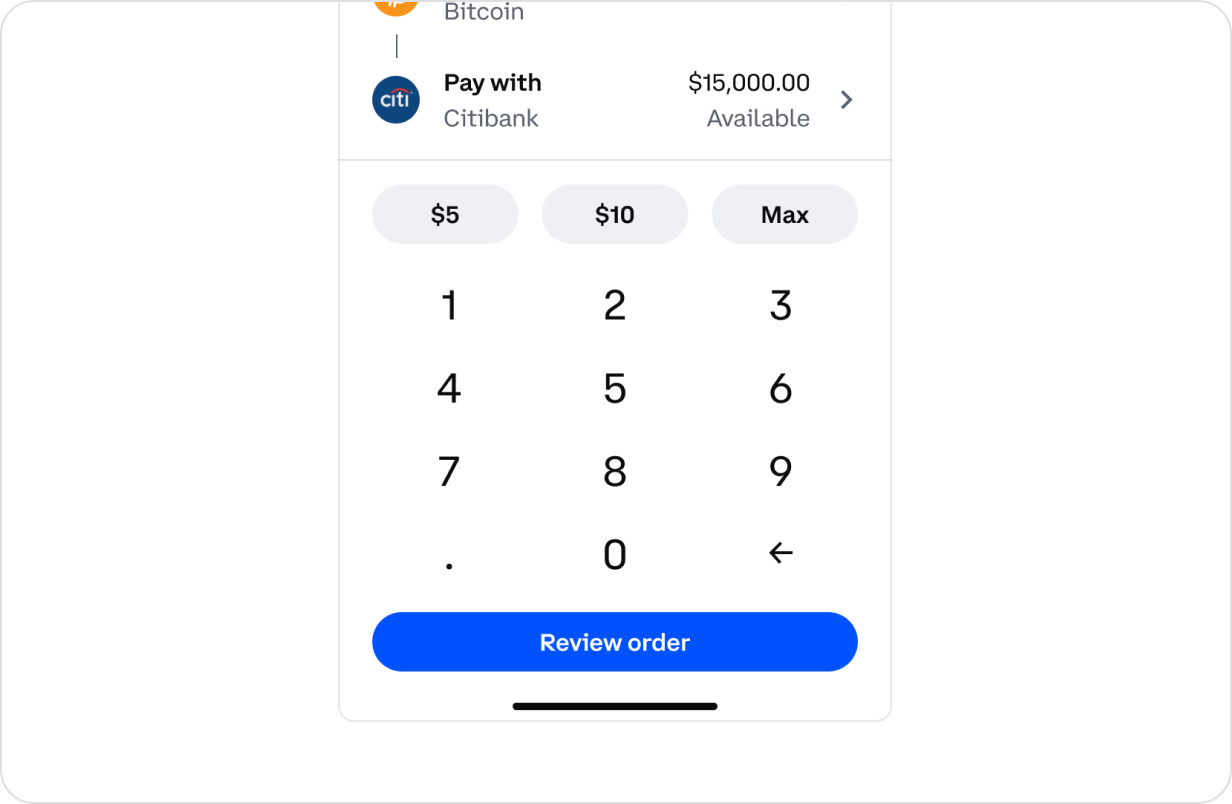
Task: Enter digit 1 on the keypad
Action: (x=449, y=305)
